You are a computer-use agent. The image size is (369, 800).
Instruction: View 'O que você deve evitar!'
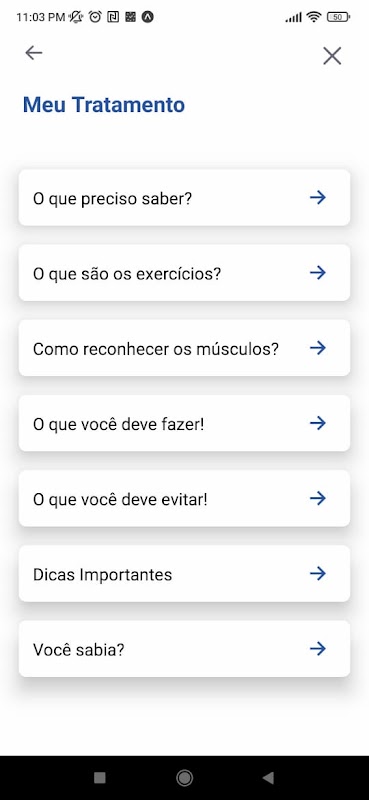[x=184, y=498]
